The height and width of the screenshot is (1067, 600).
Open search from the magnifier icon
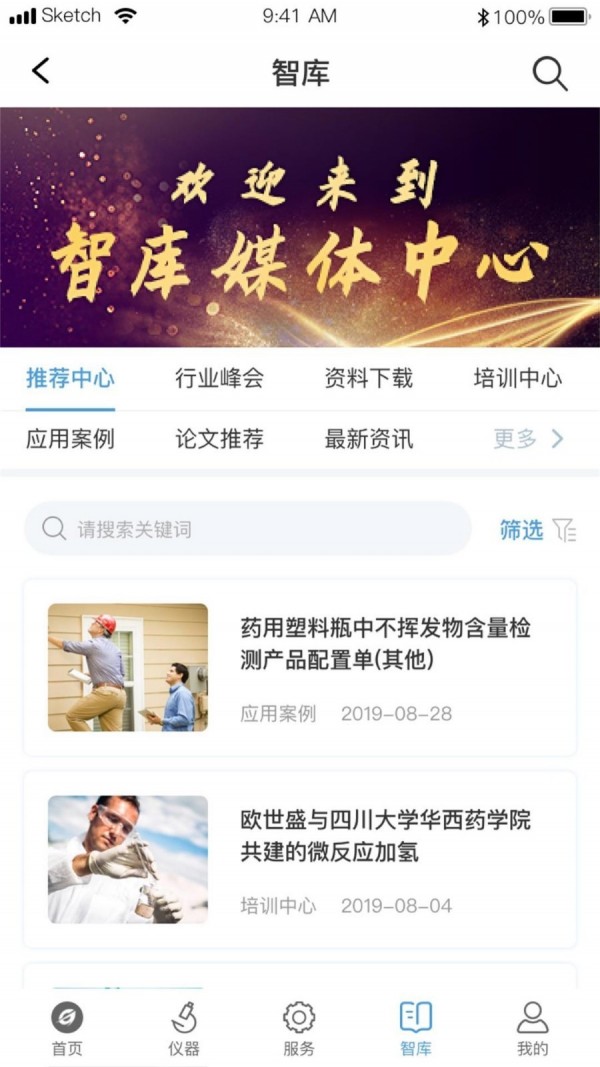549,73
